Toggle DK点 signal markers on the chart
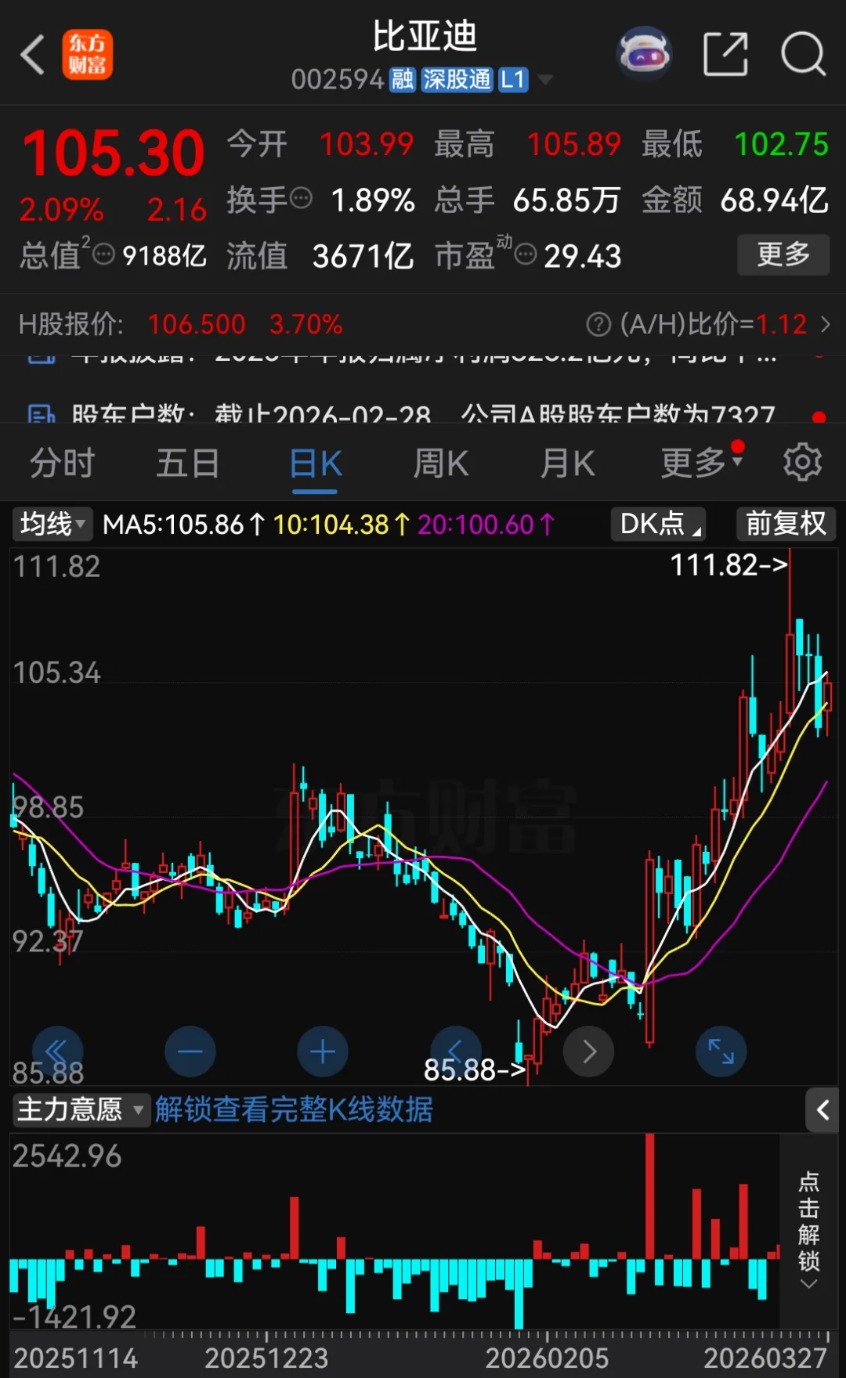Screen dimensions: 846x1378 (655, 524)
